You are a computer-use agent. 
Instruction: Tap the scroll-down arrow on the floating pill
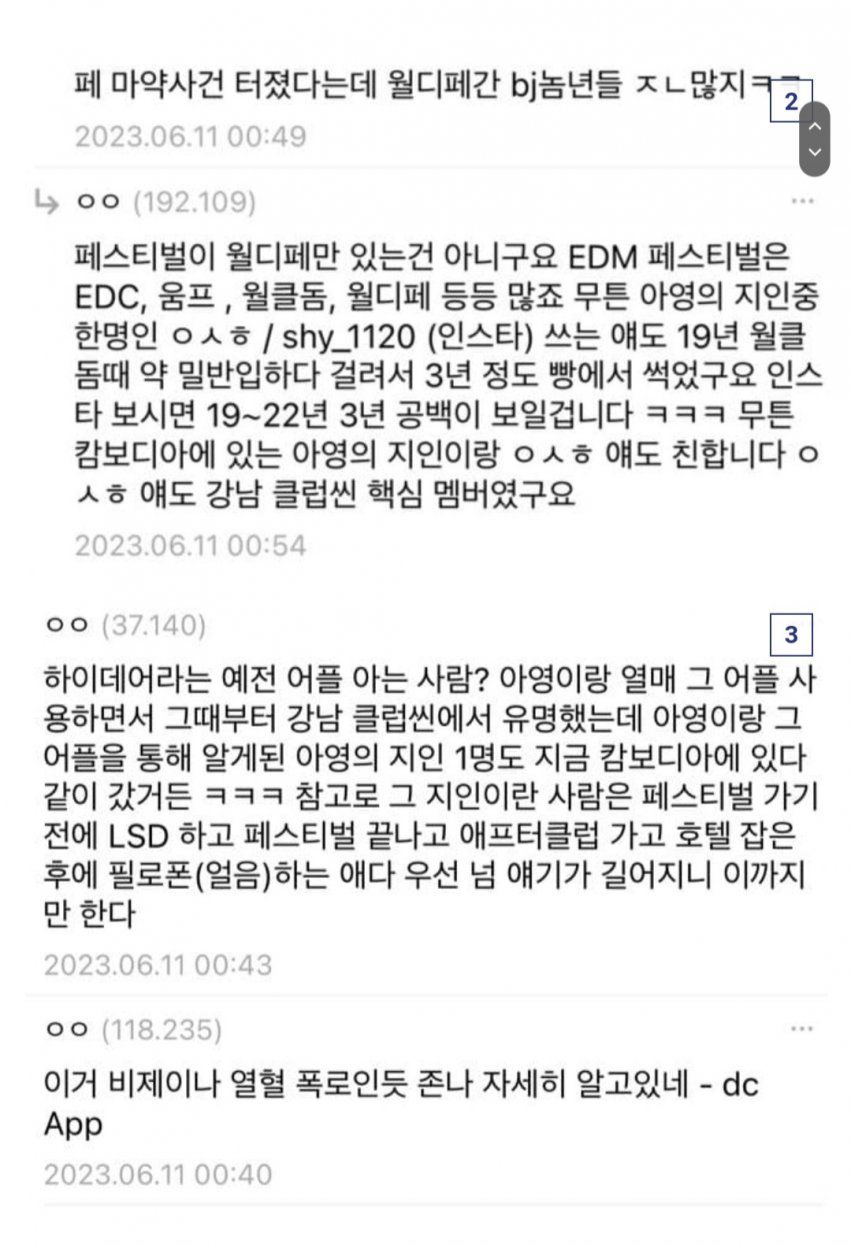click(814, 152)
